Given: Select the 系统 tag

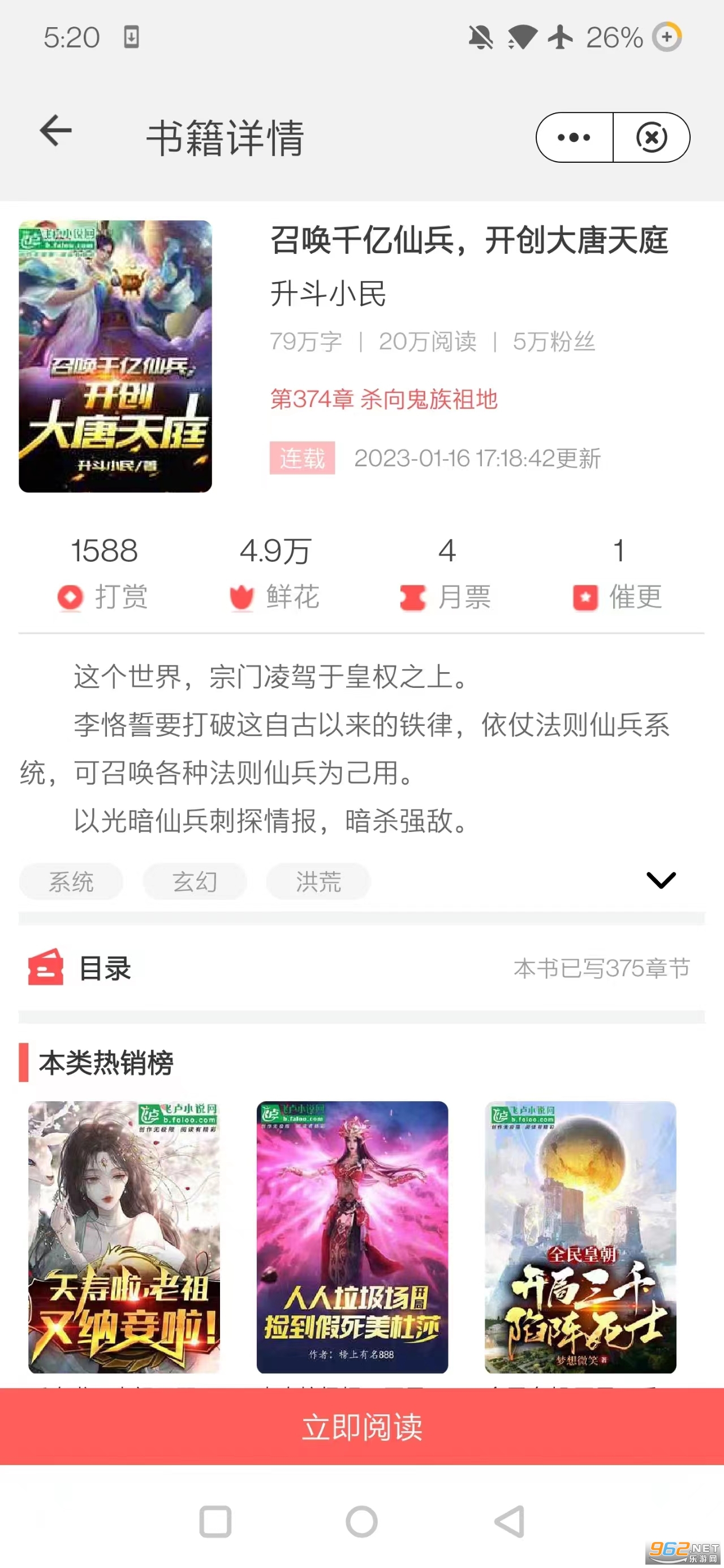Looking at the screenshot, I should click(71, 881).
